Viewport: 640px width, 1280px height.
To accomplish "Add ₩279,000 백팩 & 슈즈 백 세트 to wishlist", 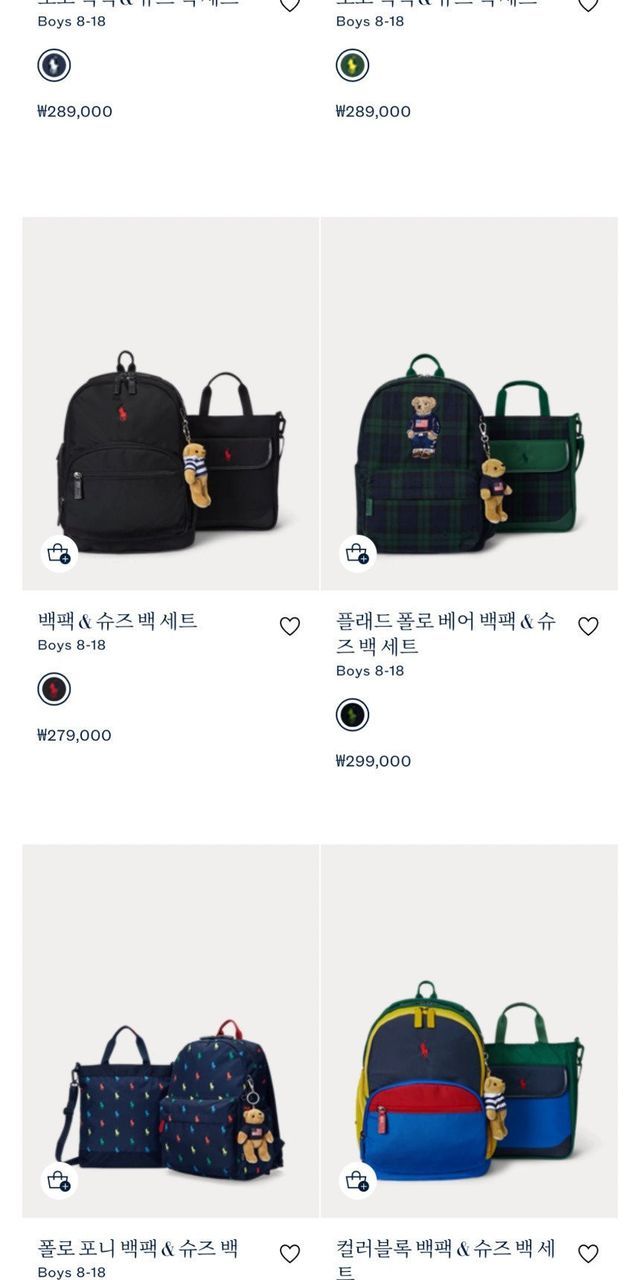I will pyautogui.click(x=290, y=626).
